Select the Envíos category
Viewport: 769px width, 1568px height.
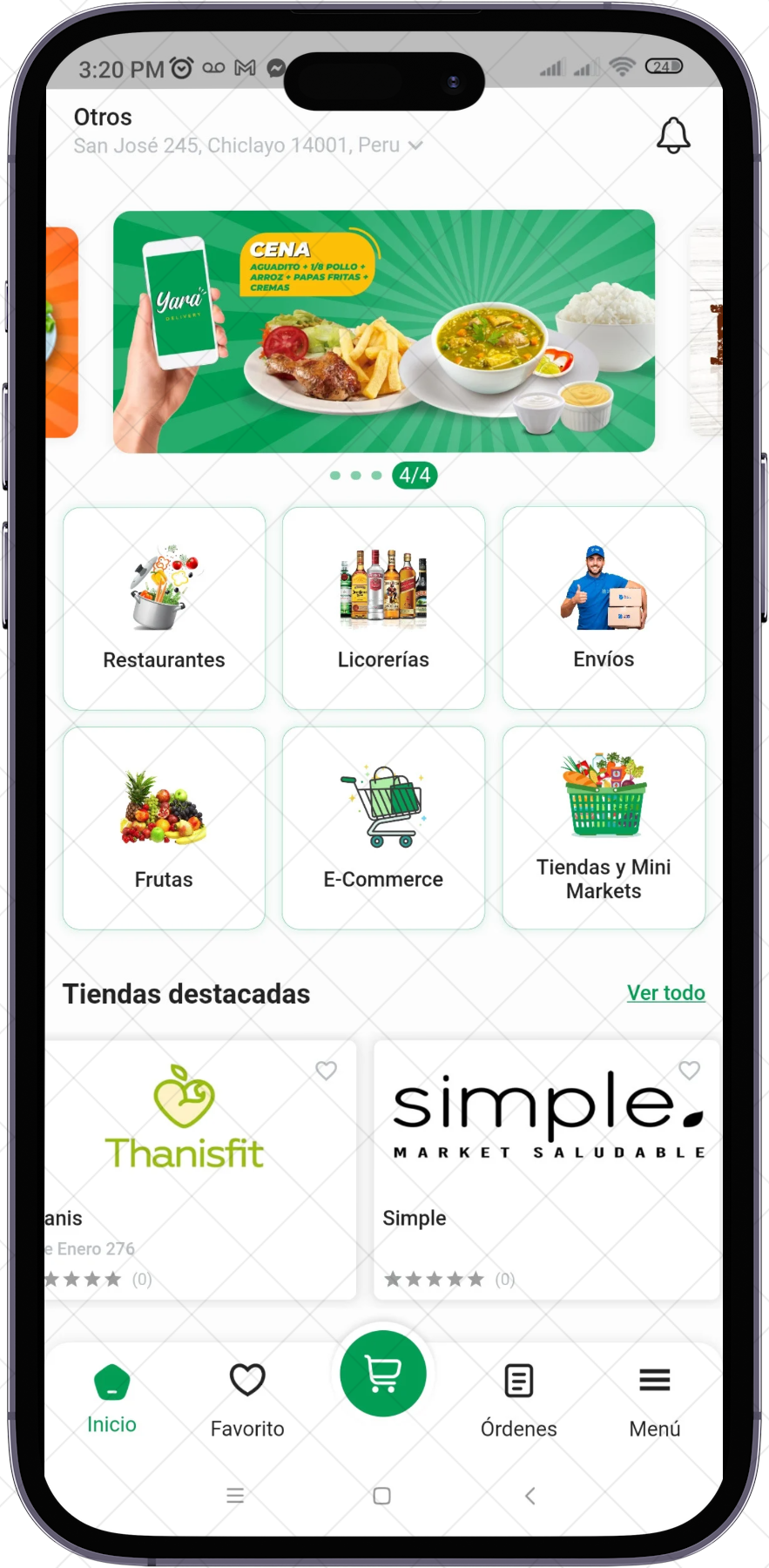coord(604,608)
